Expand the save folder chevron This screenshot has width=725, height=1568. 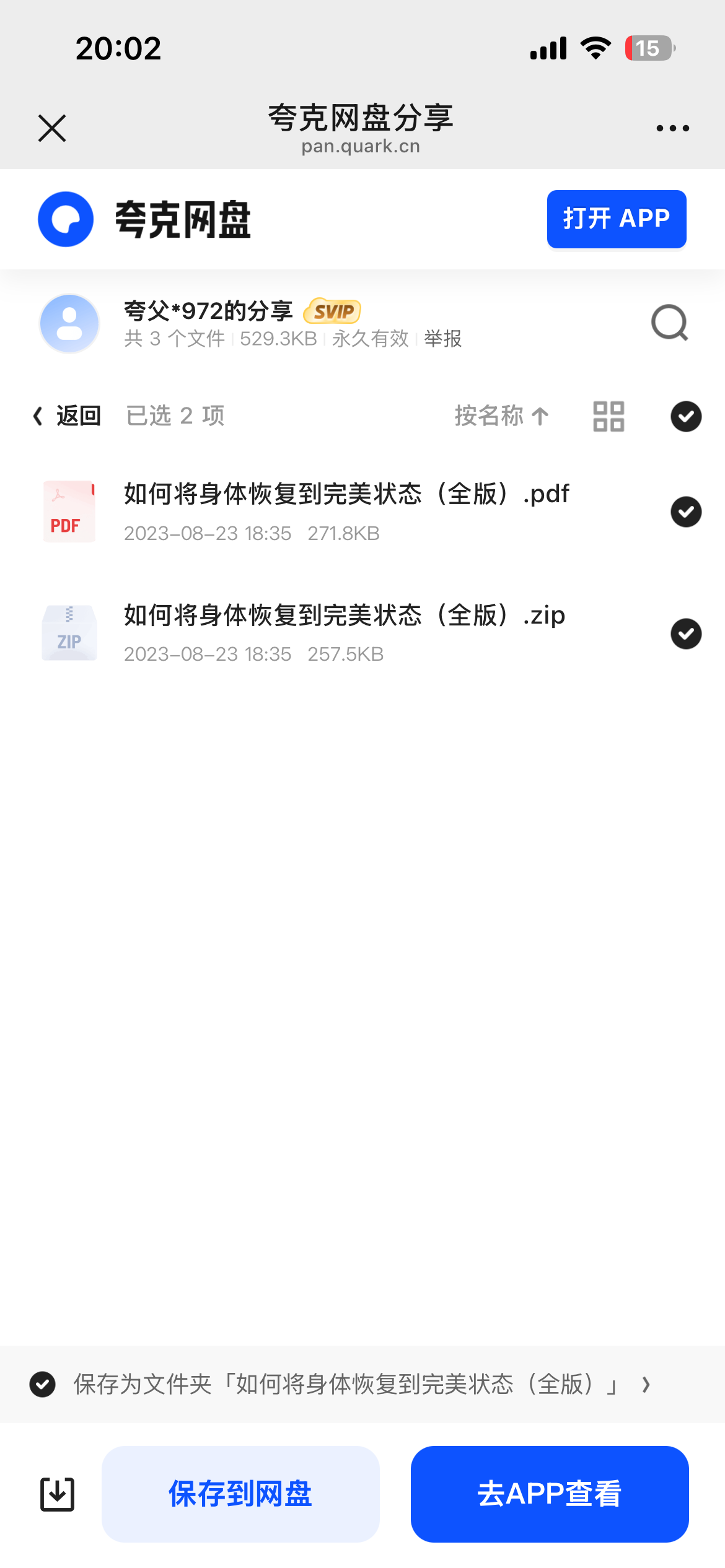[x=646, y=1385]
